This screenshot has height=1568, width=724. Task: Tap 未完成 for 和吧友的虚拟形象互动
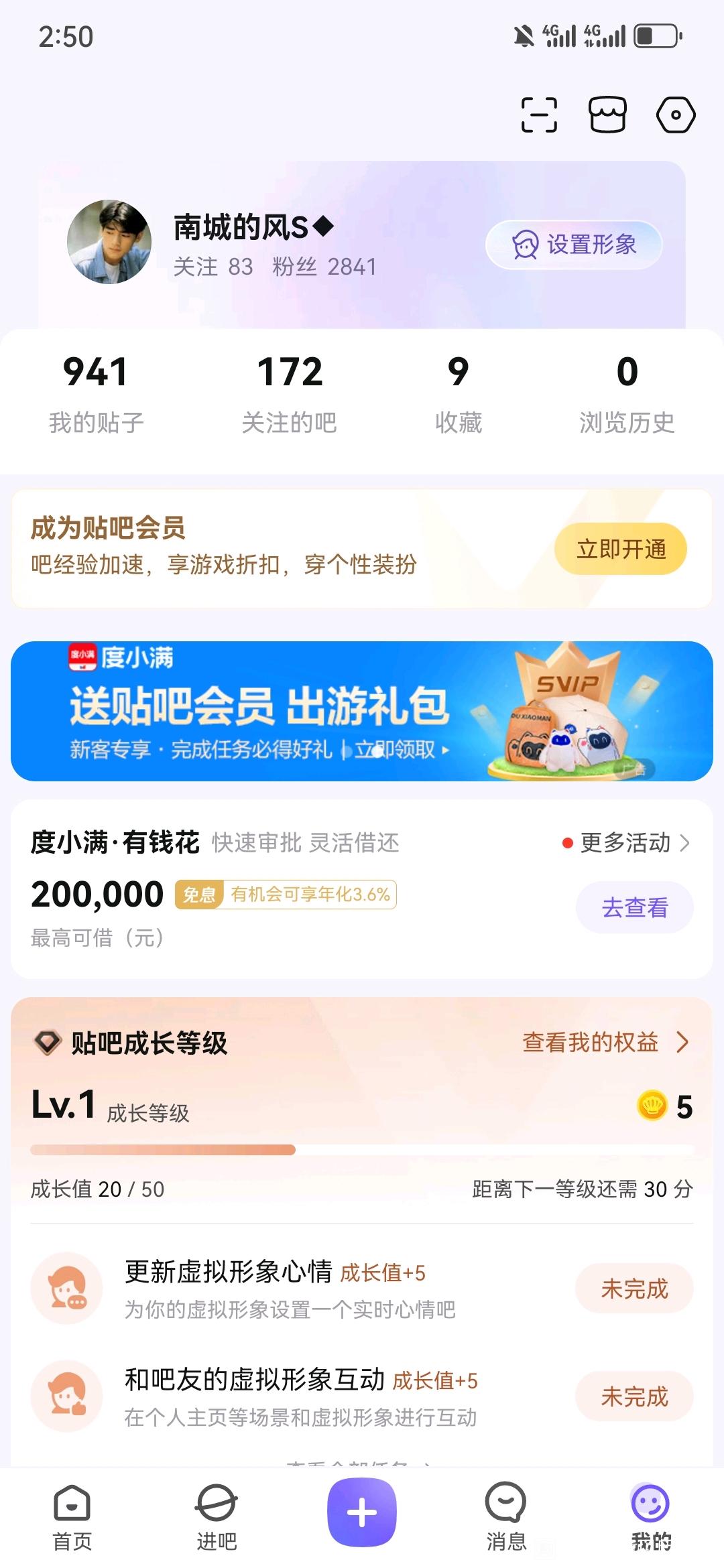click(x=634, y=1396)
